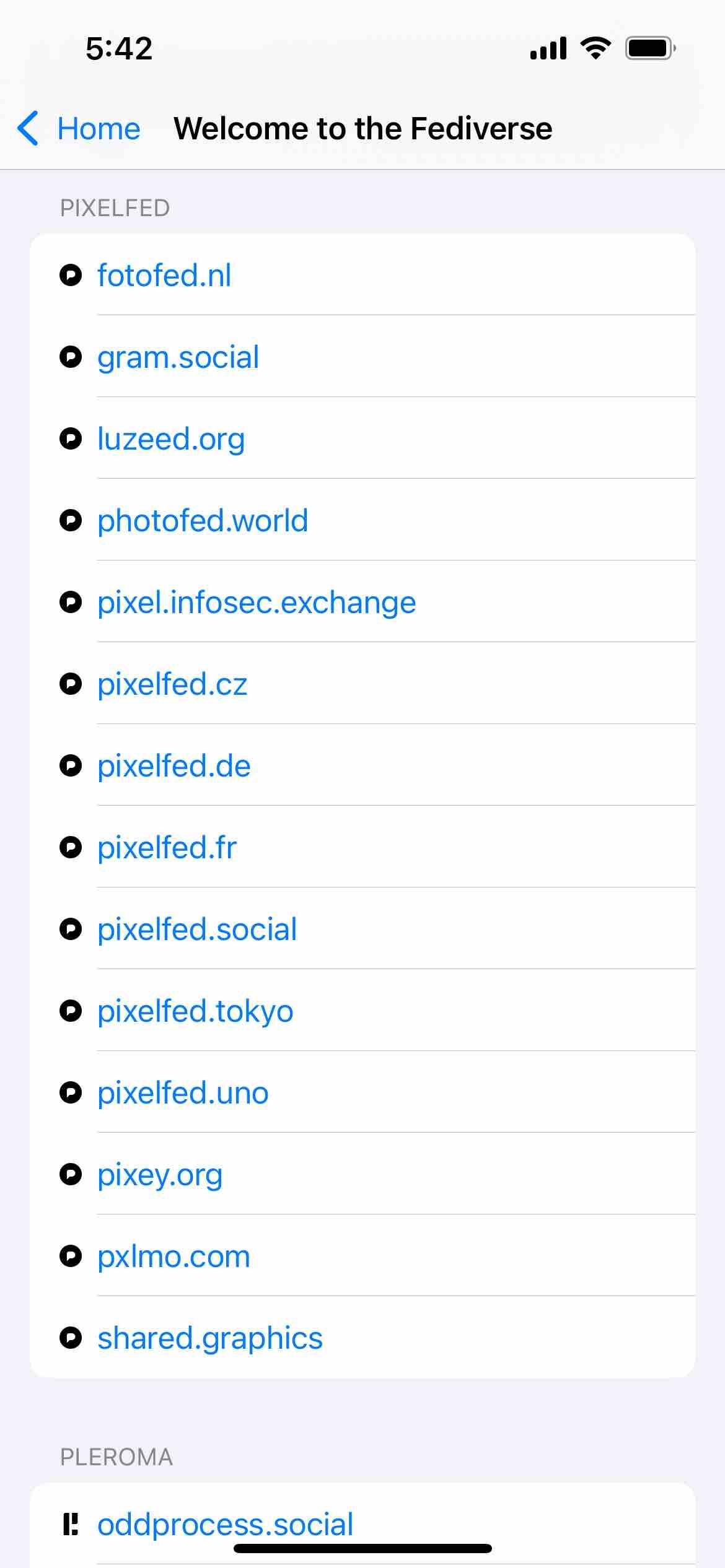Screen dimensions: 725x1568
Task: Open the fotofed.nl instance
Action: pos(362,275)
